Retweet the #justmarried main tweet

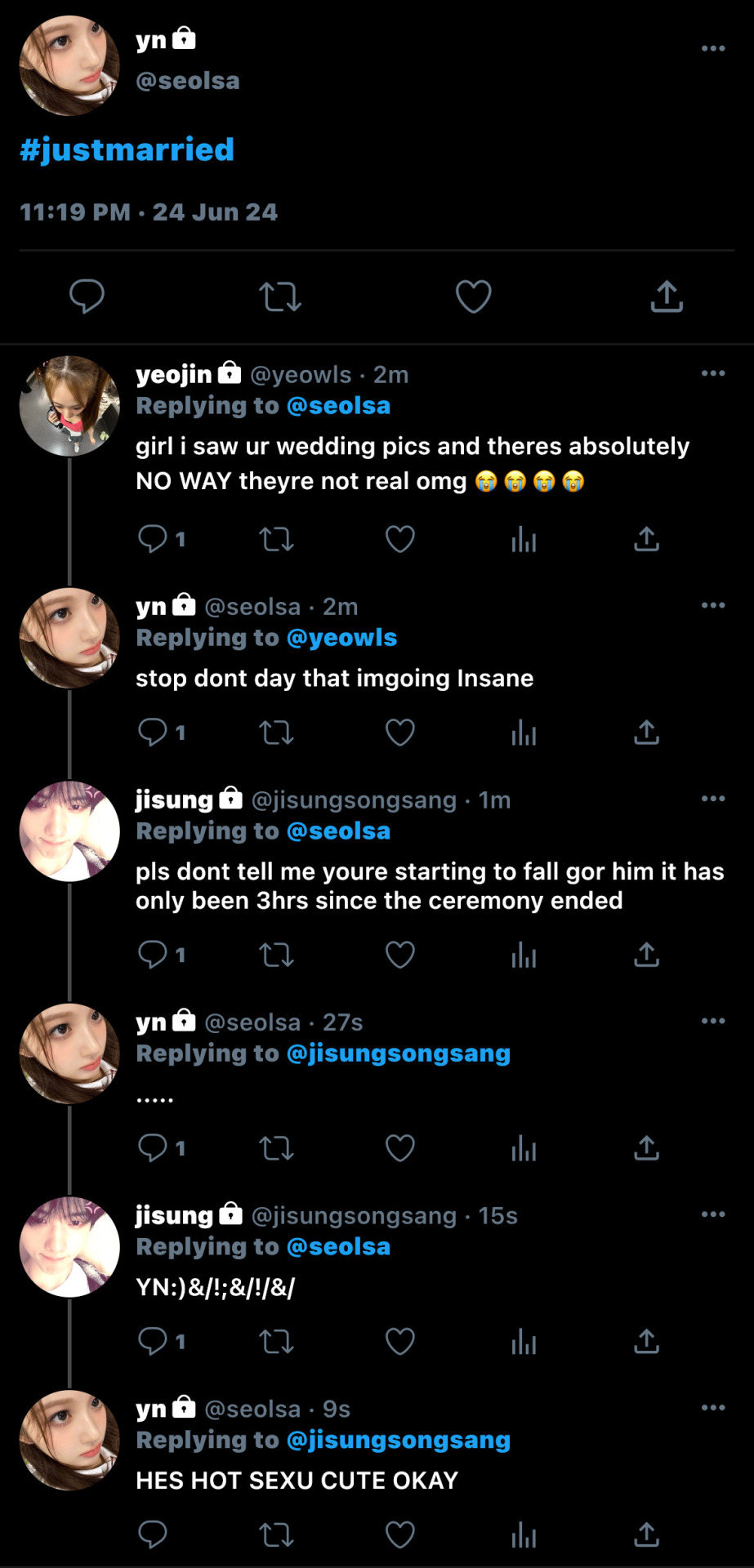[280, 296]
